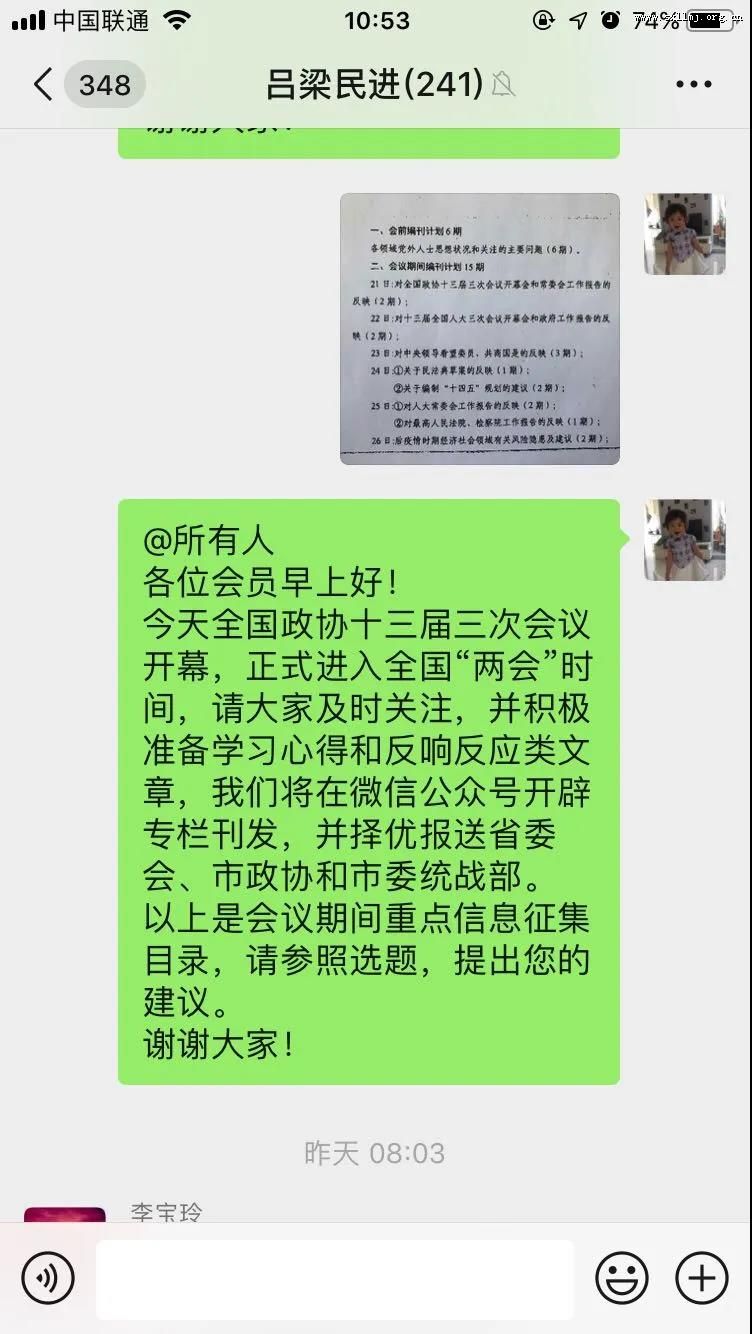Open the shared document photo

[479, 329]
